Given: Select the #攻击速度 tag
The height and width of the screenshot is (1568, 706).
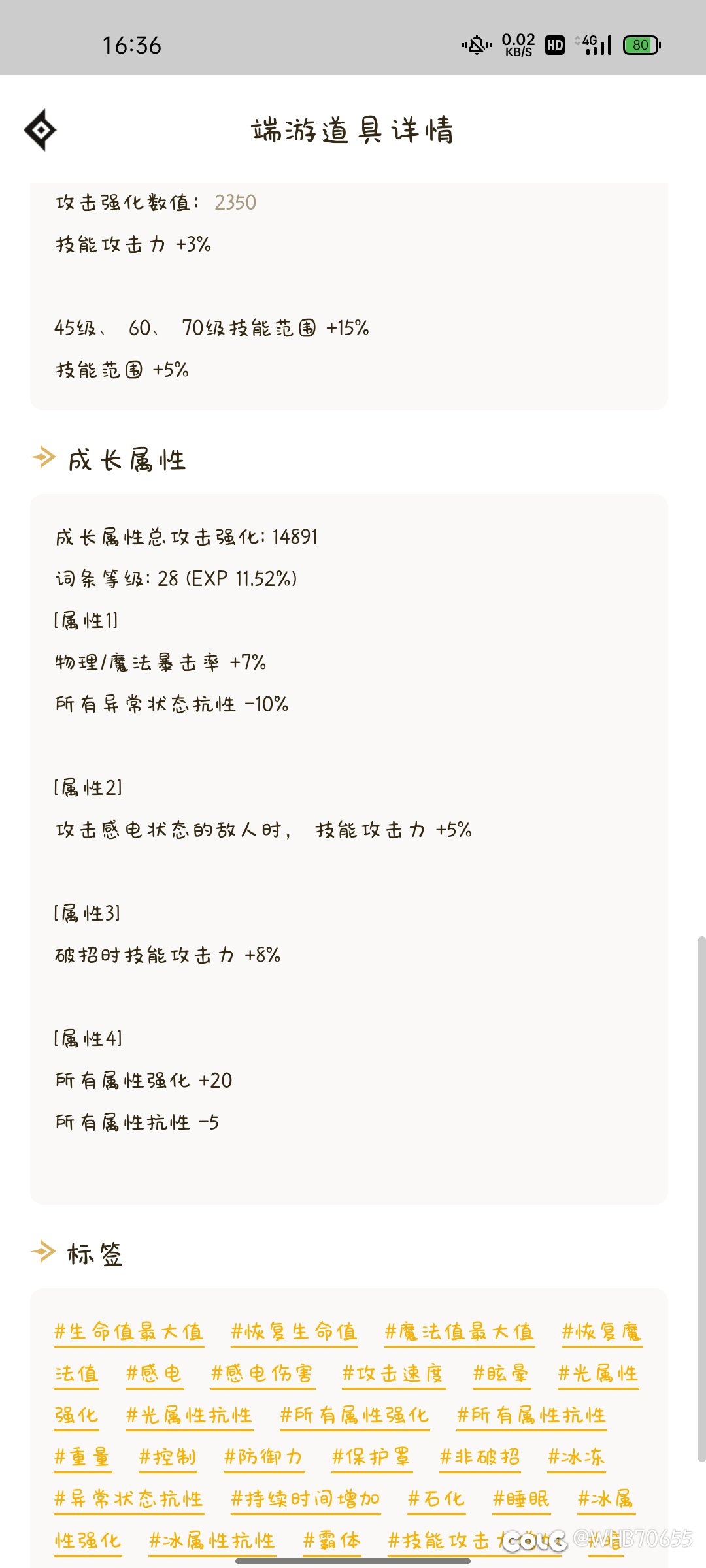Looking at the screenshot, I should [x=394, y=1373].
